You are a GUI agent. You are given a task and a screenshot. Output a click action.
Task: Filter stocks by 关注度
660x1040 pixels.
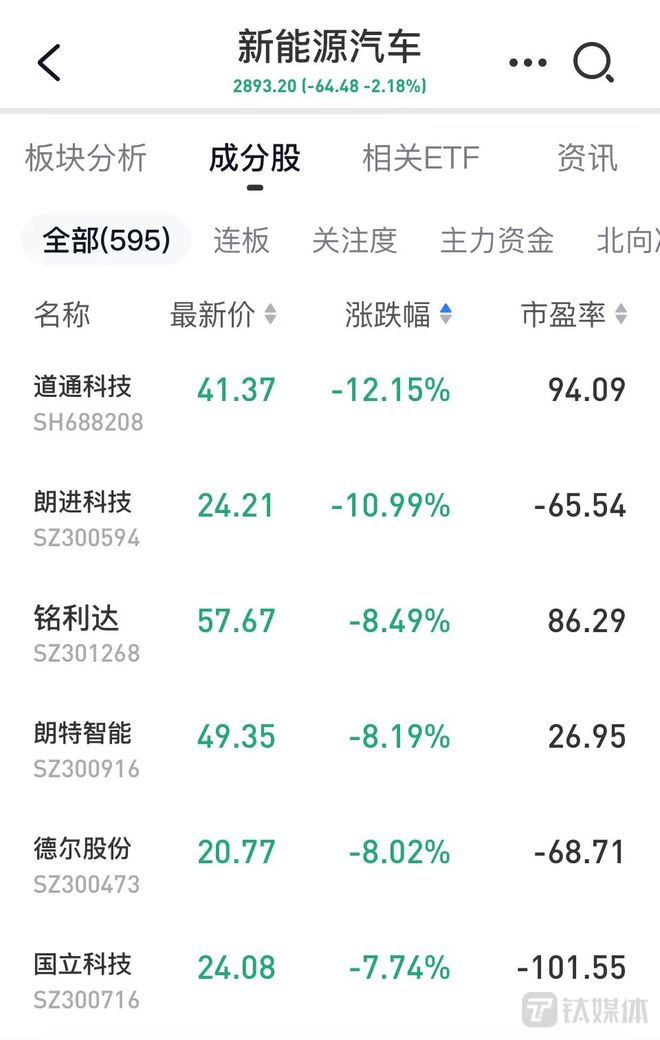click(x=354, y=240)
